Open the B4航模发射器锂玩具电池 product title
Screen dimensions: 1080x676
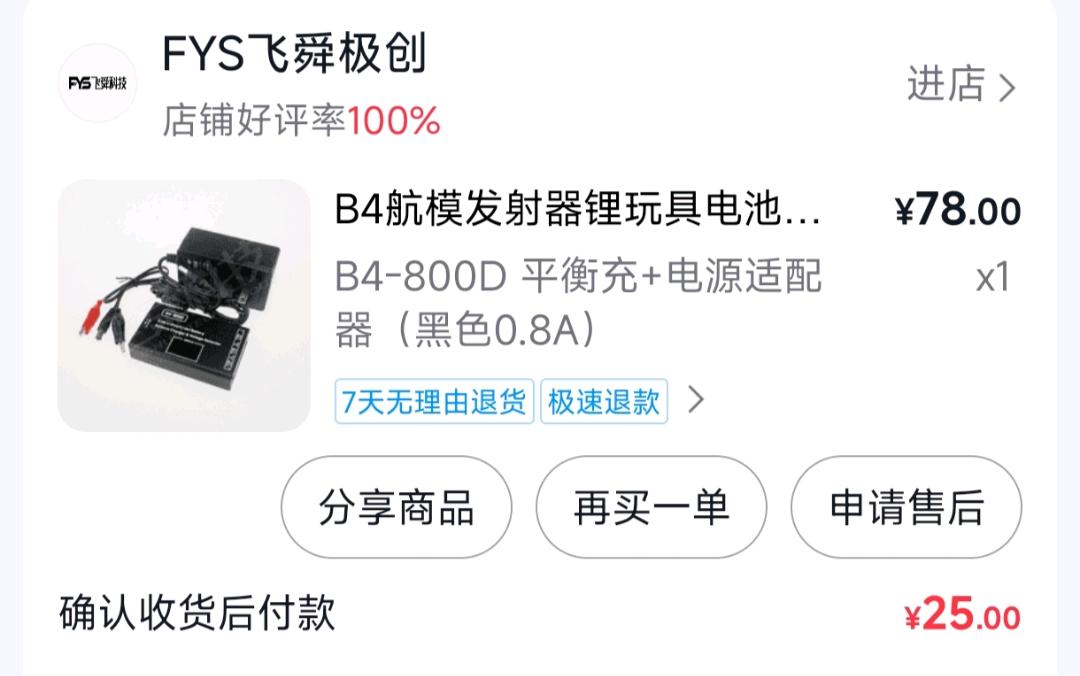point(577,211)
